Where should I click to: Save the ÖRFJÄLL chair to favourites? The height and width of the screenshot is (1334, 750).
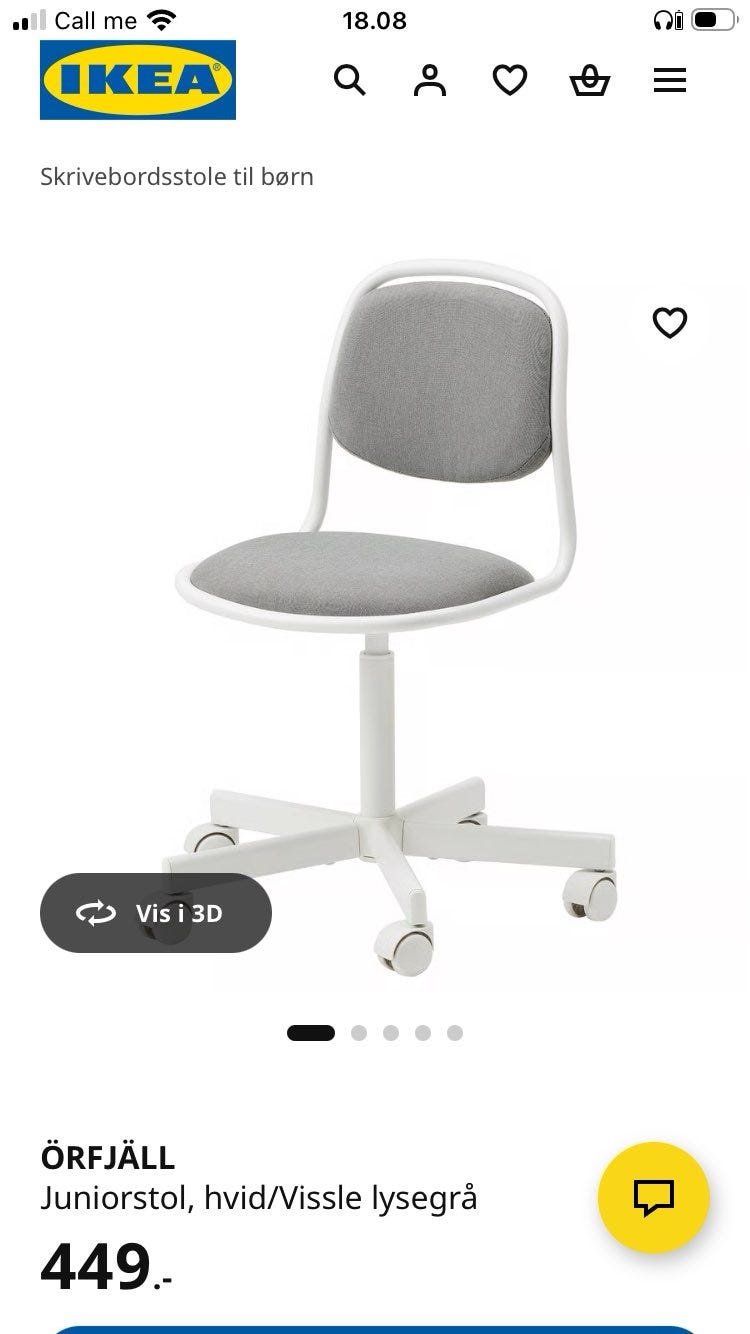click(670, 322)
